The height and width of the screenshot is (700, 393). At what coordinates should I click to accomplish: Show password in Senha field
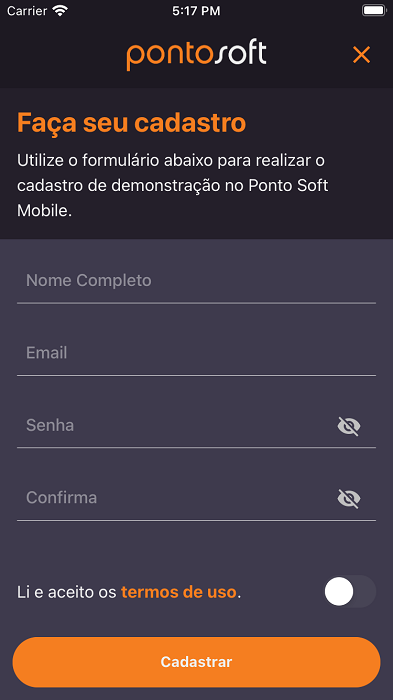point(349,426)
